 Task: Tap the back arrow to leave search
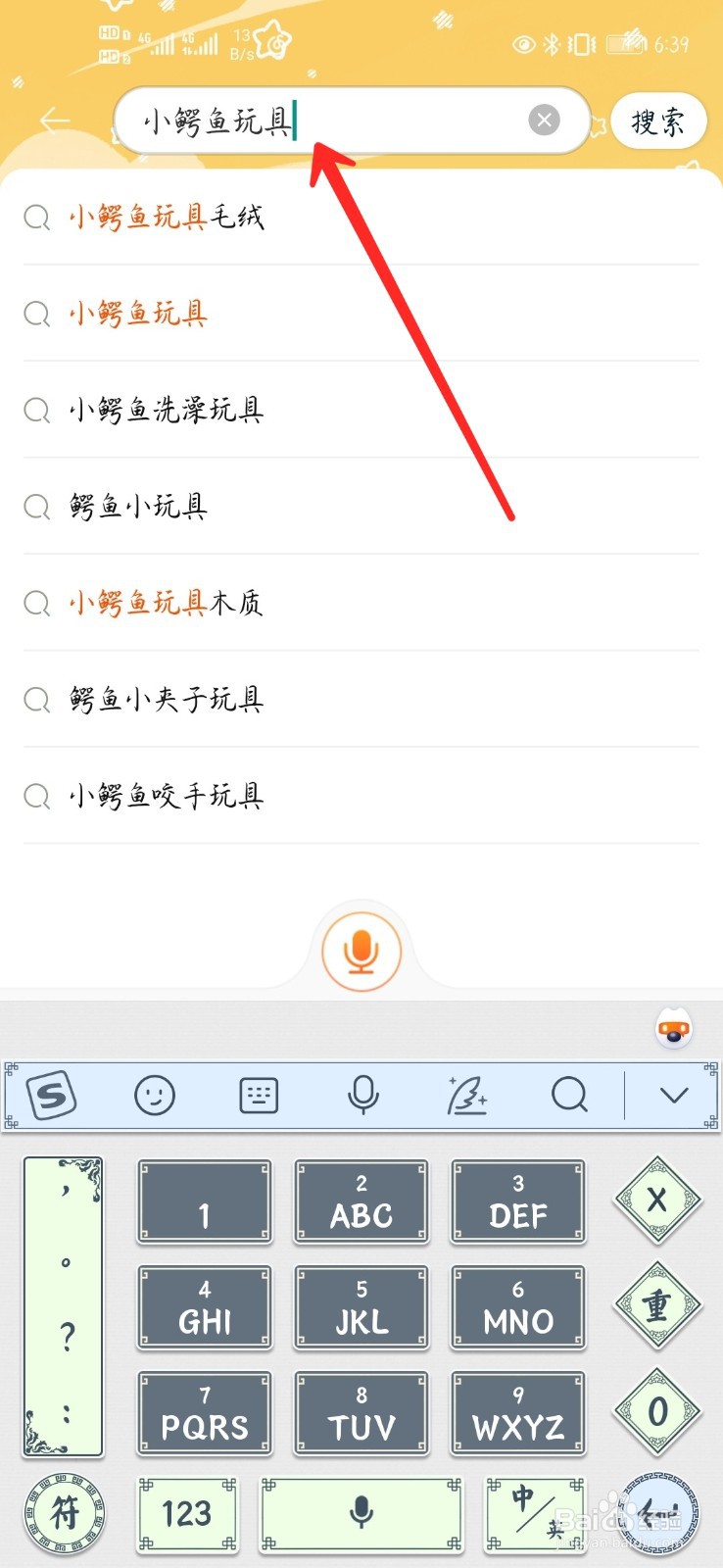(x=54, y=120)
